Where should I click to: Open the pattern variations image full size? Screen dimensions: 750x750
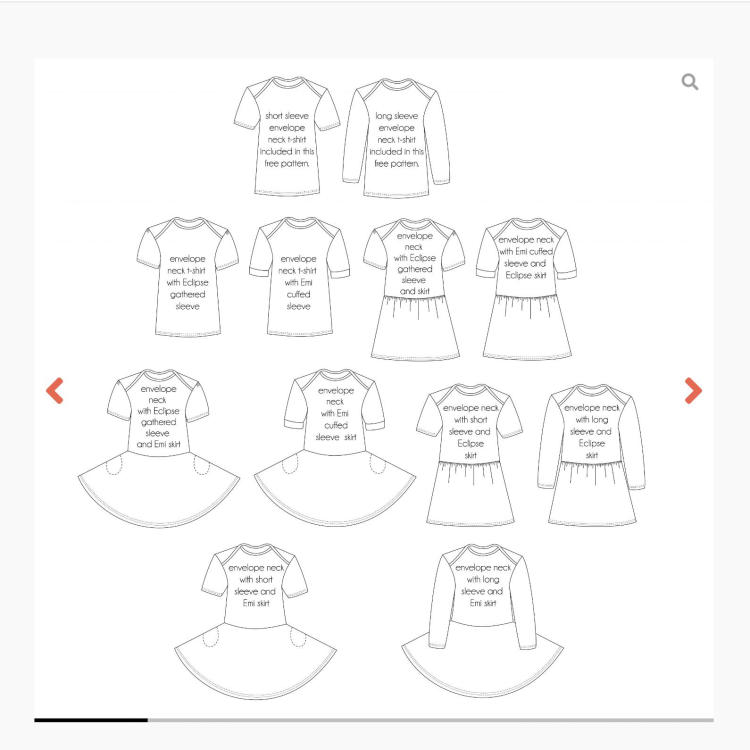(374, 390)
